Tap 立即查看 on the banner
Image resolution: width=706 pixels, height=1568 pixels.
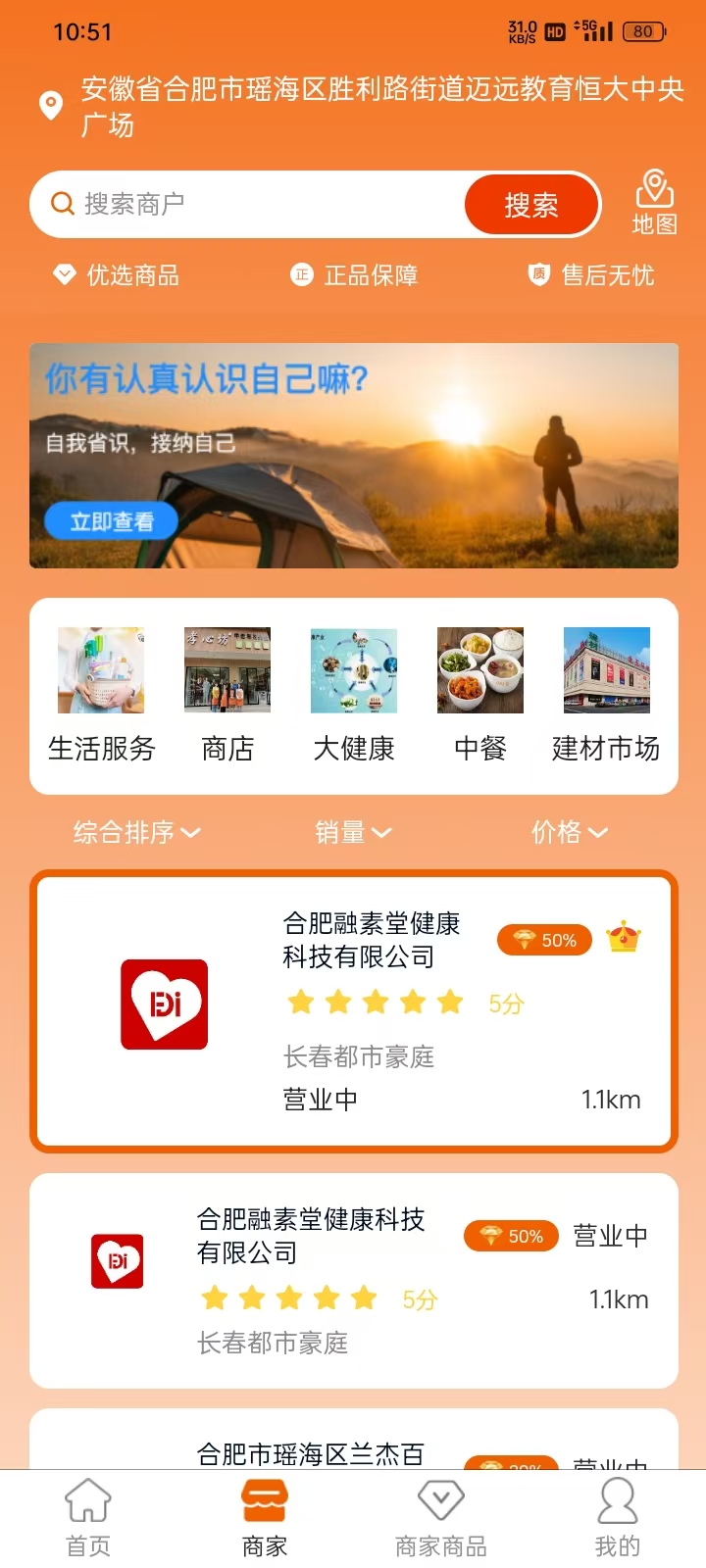[x=112, y=521]
